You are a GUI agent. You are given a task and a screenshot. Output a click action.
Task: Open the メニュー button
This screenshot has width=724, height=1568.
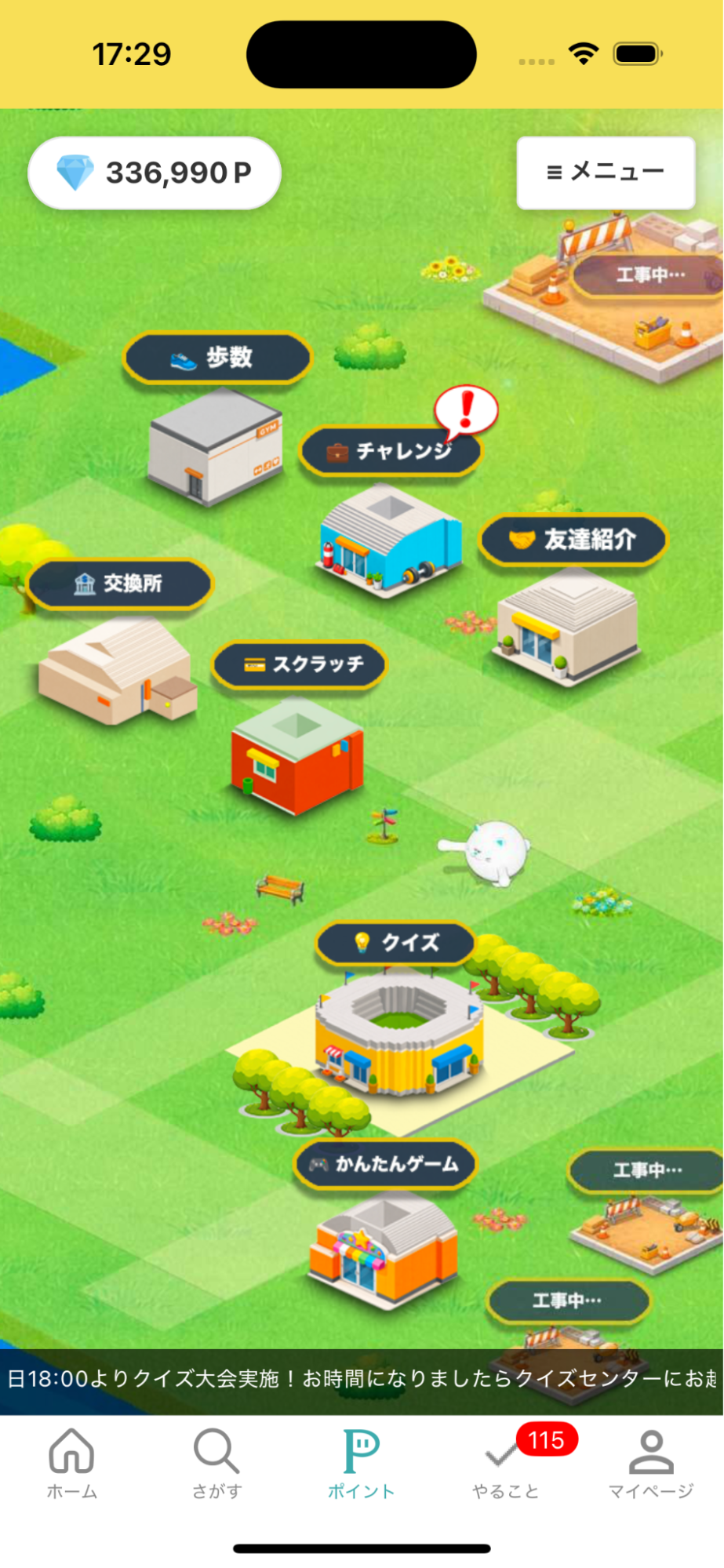(606, 173)
